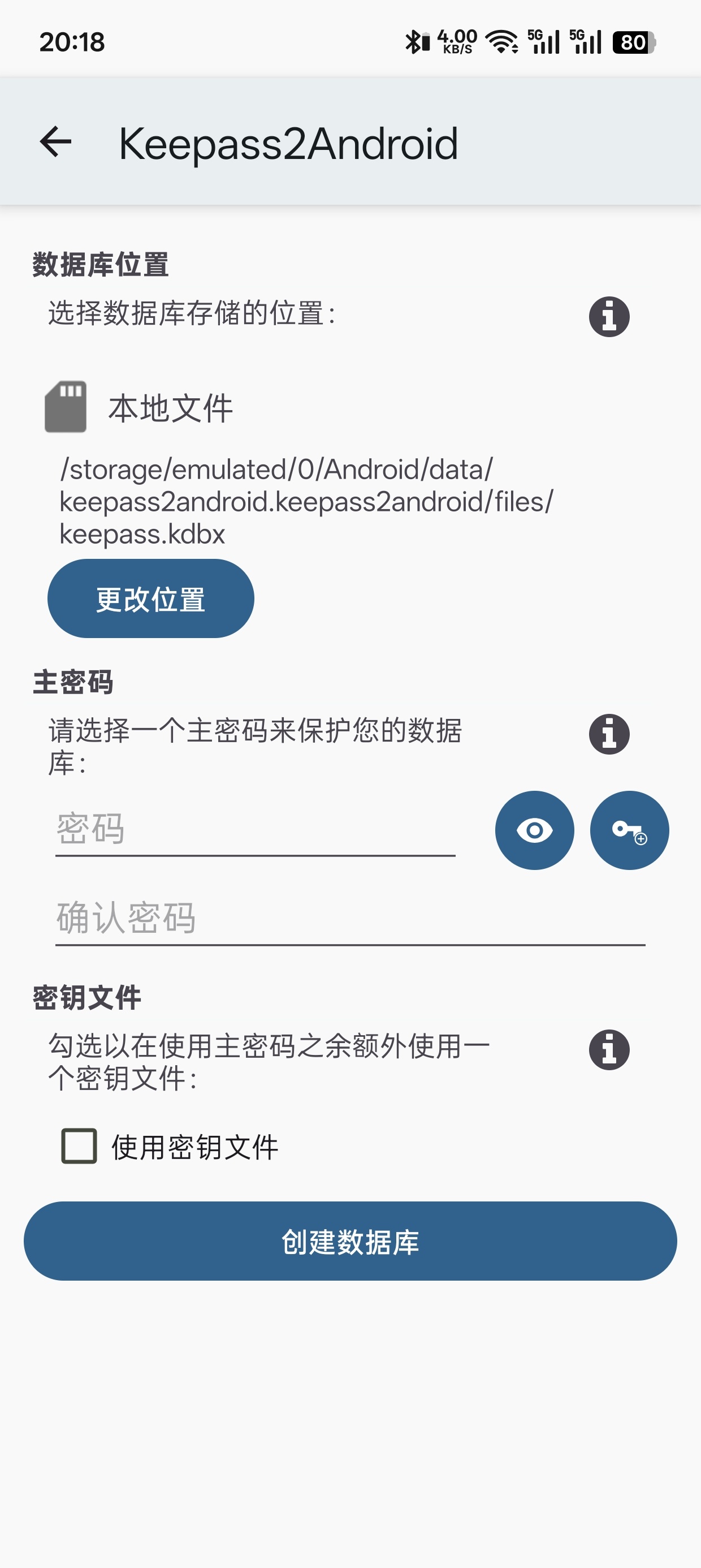Viewport: 701px width, 1568px height.
Task: Open info about master password
Action: click(x=608, y=734)
